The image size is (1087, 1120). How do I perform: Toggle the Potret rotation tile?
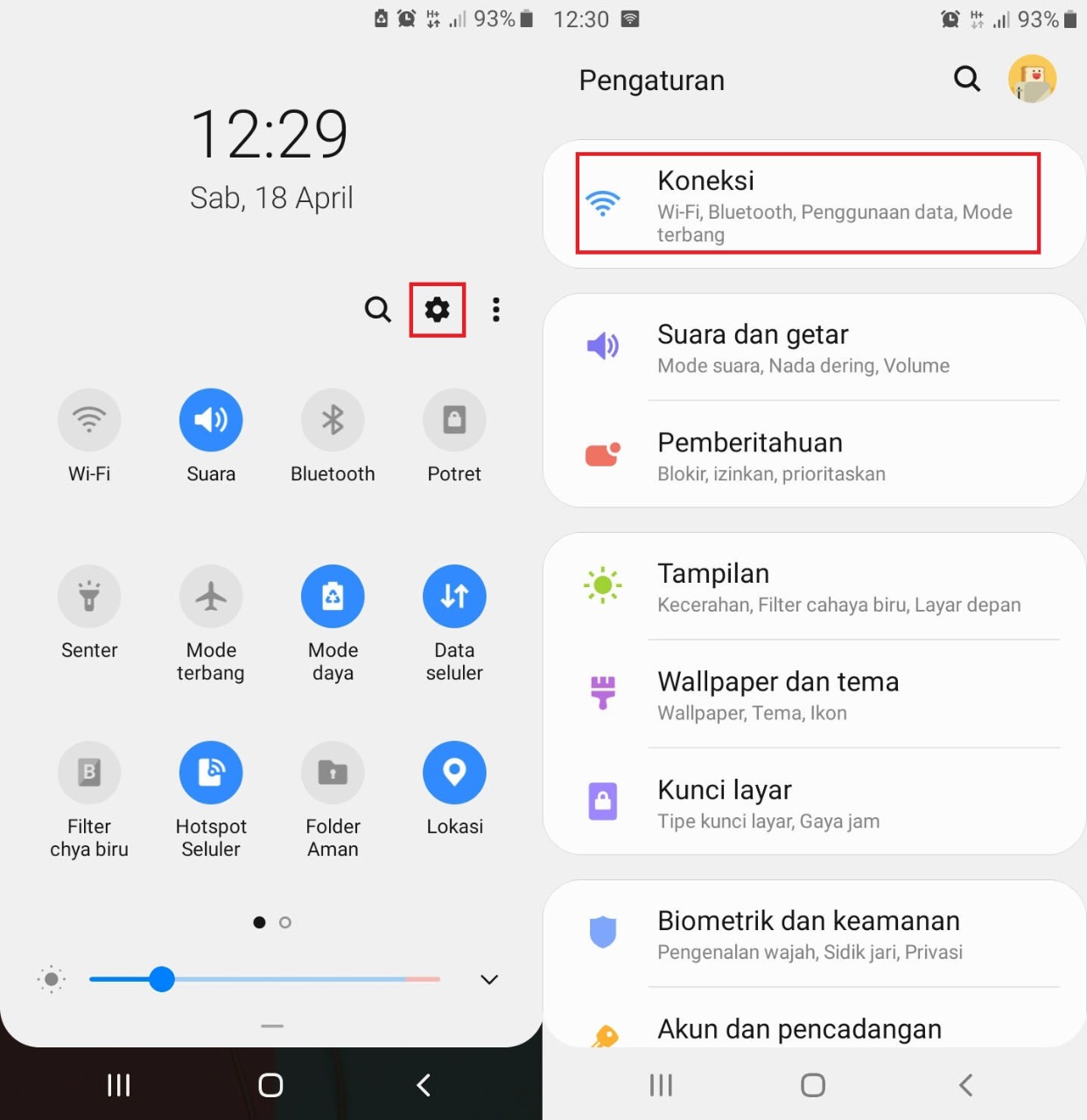click(454, 420)
